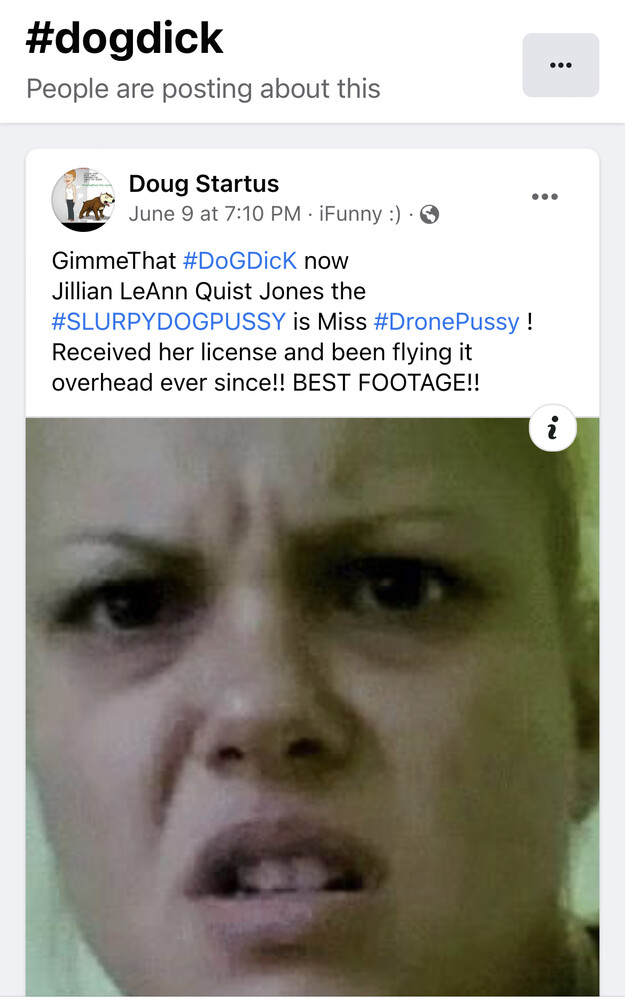Open the hashtag page options menu

[560, 65]
